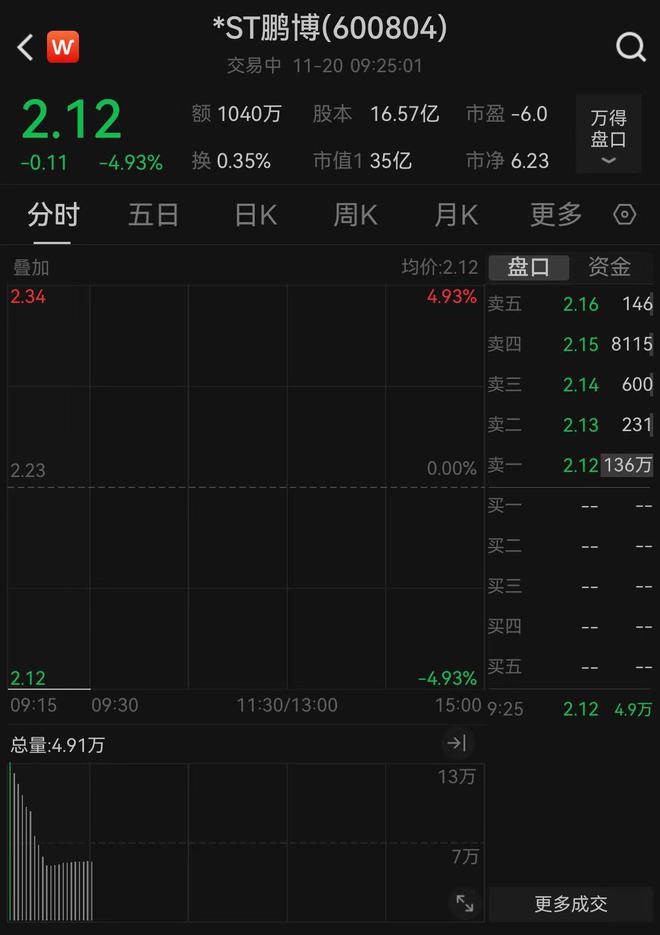This screenshot has width=660, height=935.
Task: Go back using the top-left arrow
Action: (x=25, y=47)
